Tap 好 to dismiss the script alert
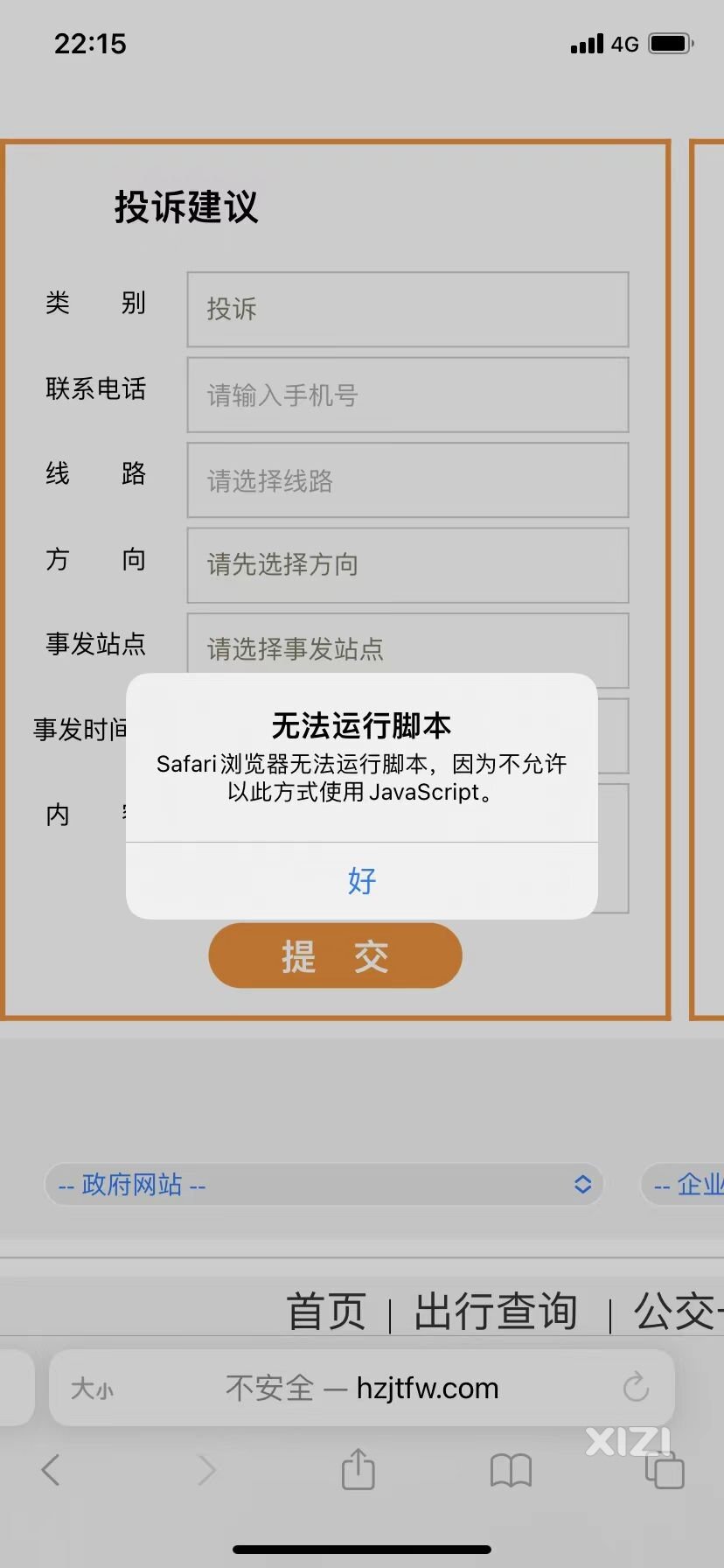Screen dimensions: 724x1568 [x=362, y=880]
